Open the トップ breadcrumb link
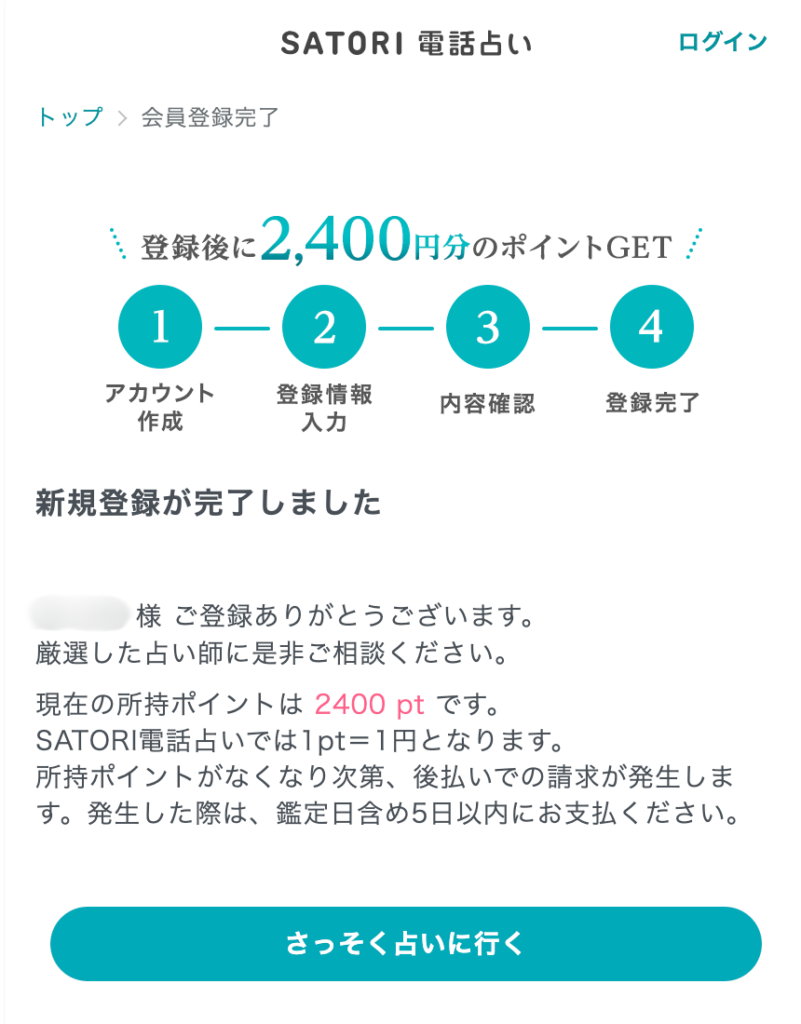This screenshot has width=801, height=1024. (69, 117)
